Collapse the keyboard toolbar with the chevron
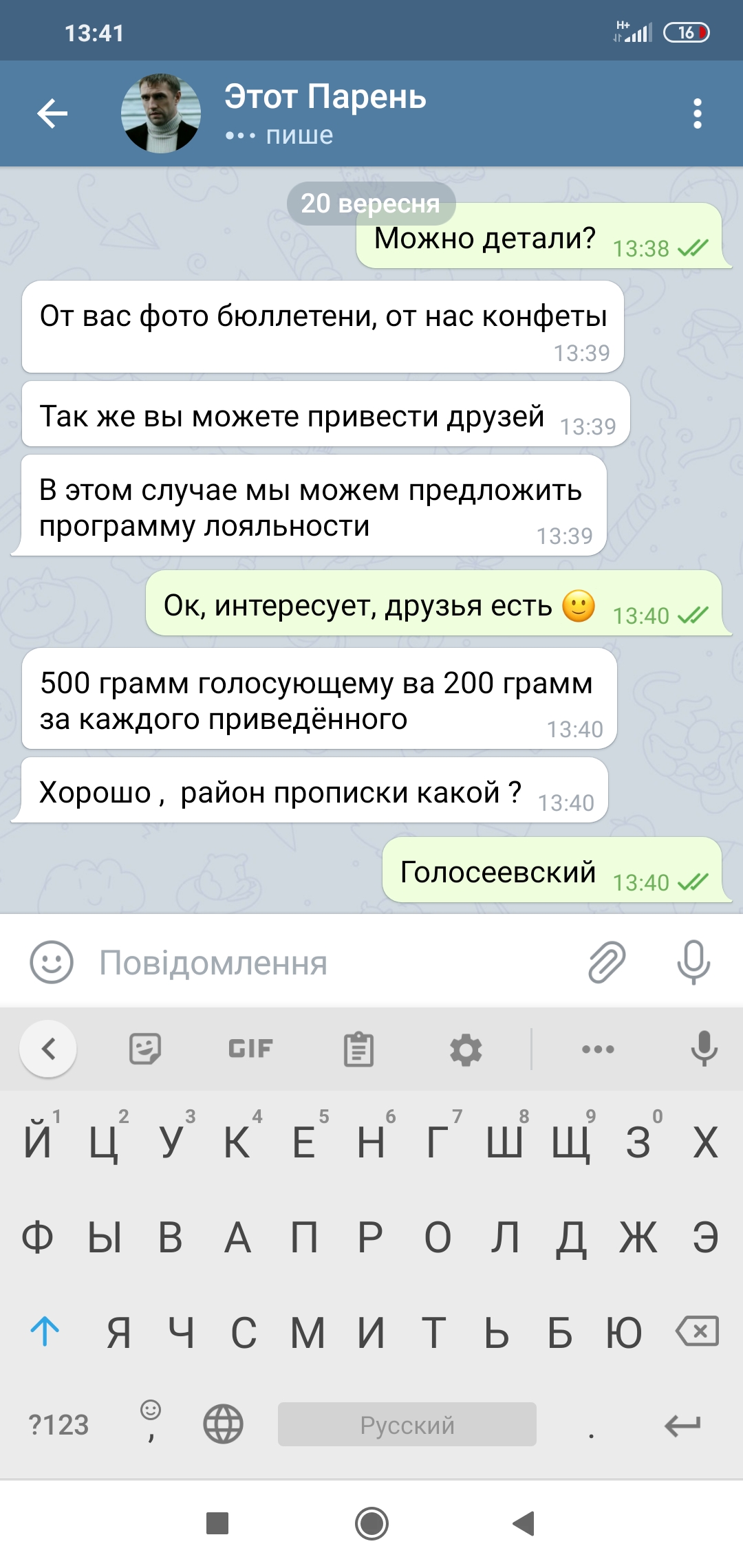 click(48, 1049)
